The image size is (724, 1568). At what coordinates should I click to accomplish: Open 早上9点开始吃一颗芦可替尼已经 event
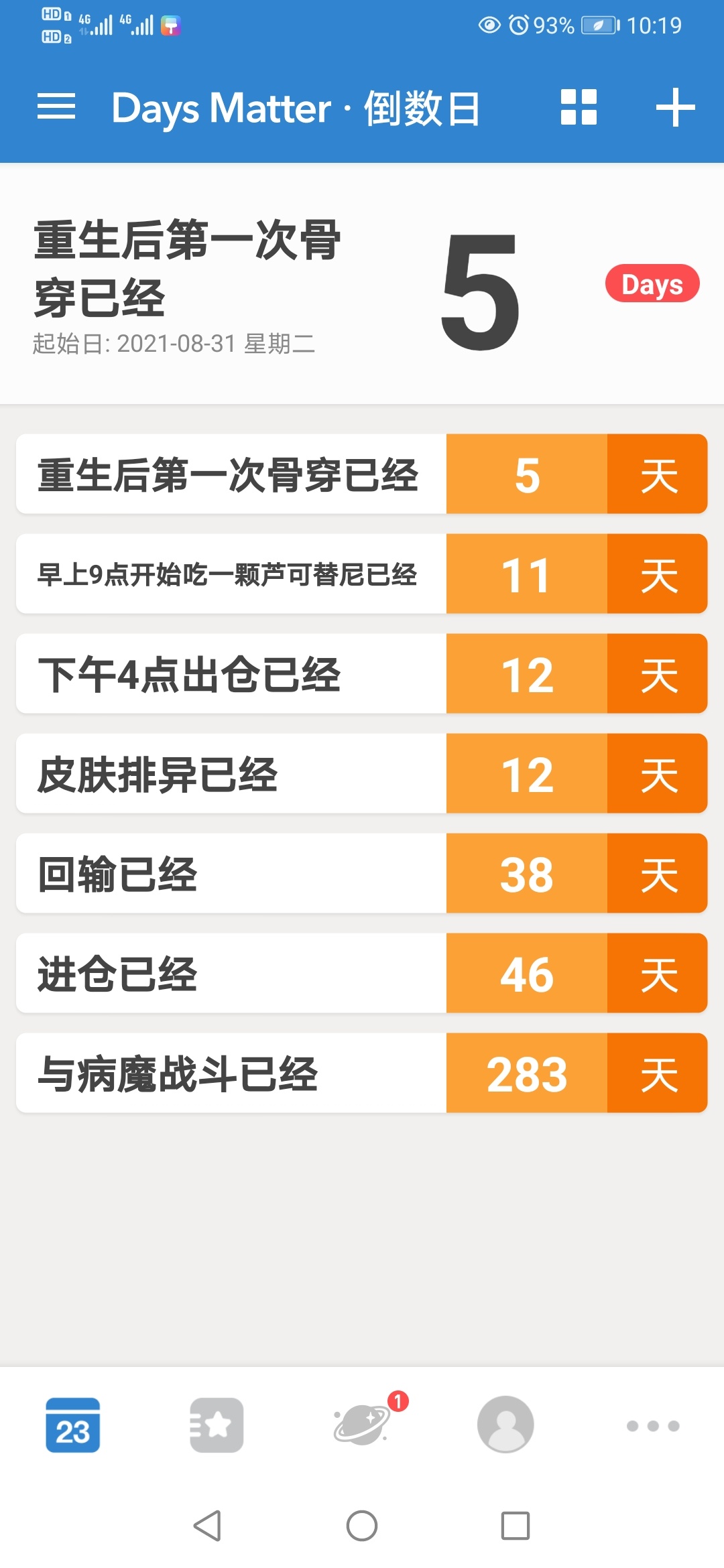tap(362, 574)
